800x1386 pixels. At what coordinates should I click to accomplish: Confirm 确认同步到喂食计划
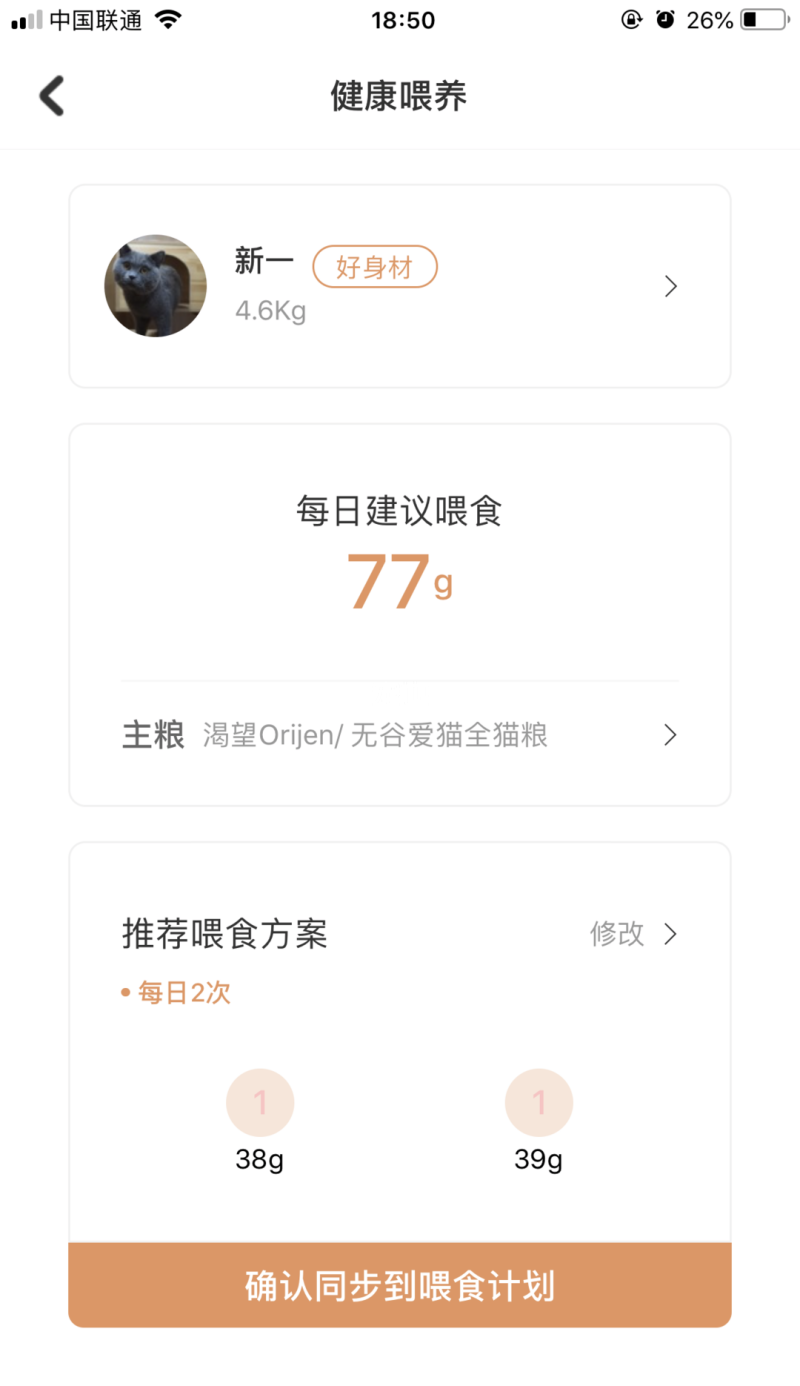coord(399,1286)
